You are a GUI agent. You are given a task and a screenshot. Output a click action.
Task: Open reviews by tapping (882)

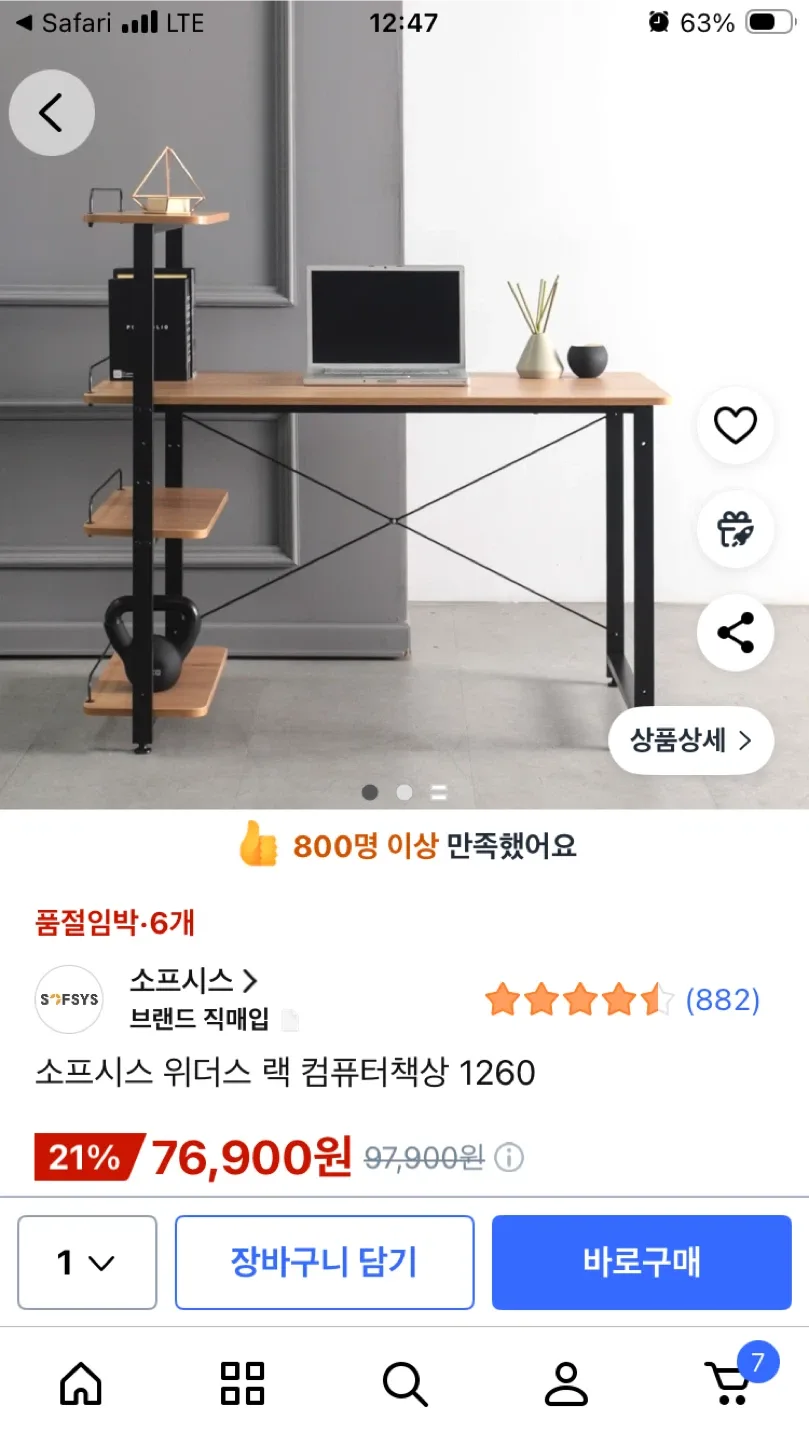[x=725, y=999]
